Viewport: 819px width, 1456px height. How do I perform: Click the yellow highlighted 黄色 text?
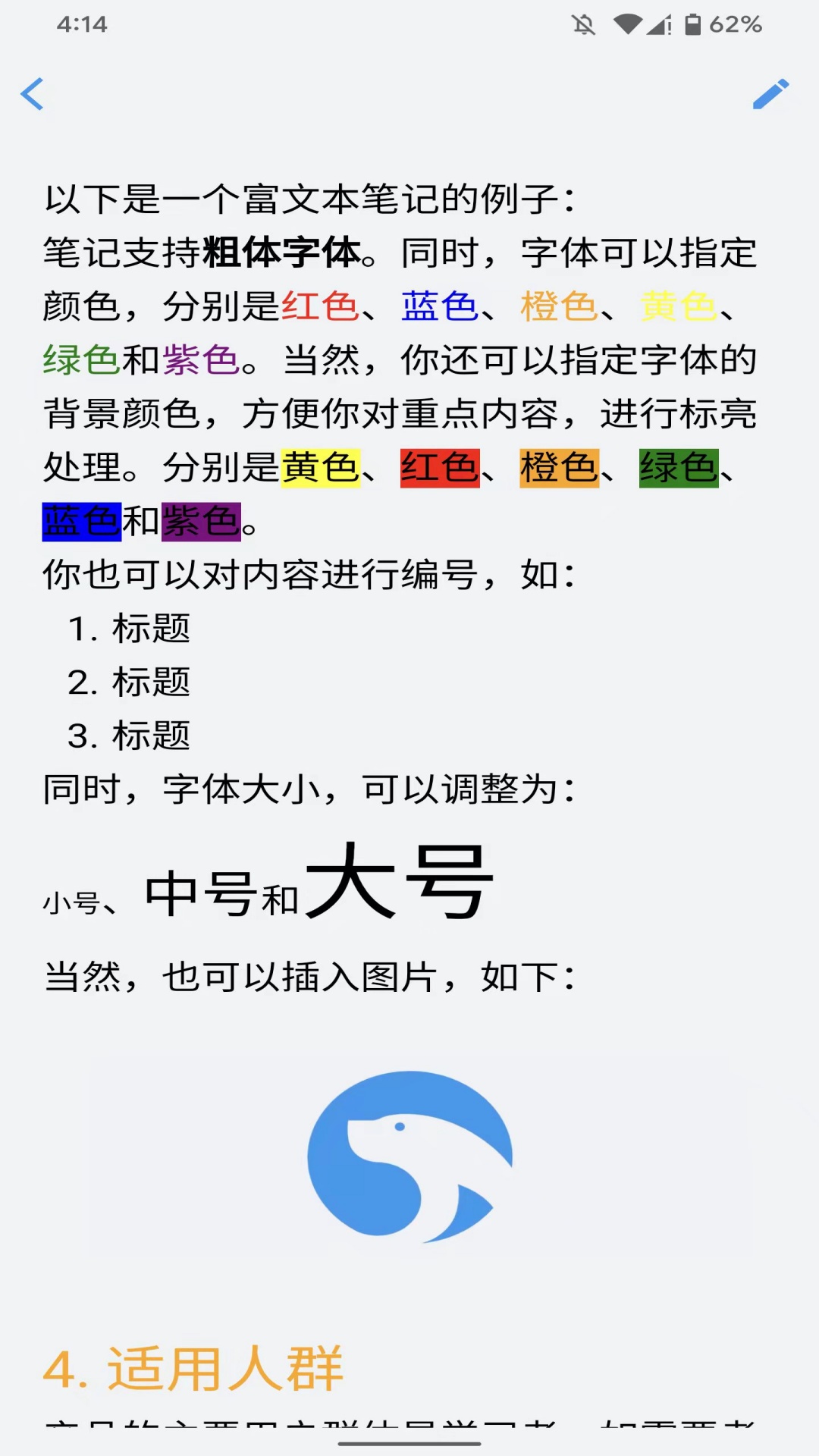tap(321, 470)
